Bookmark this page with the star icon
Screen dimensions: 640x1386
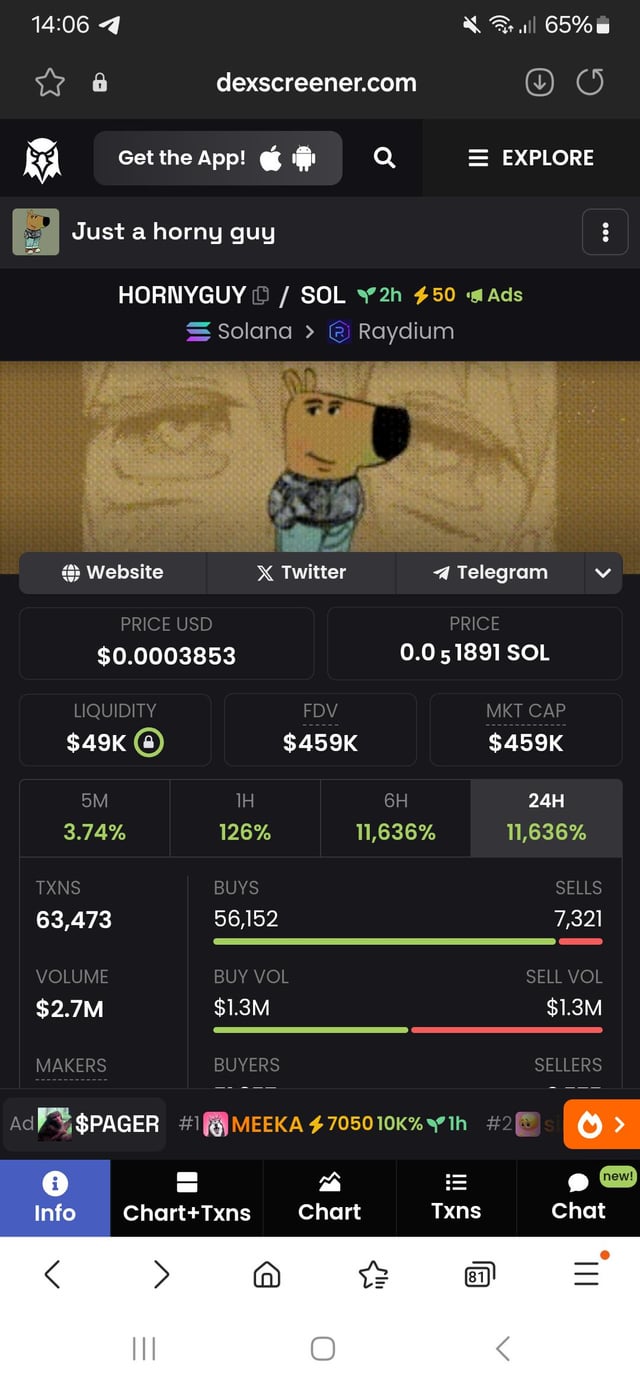pos(50,83)
